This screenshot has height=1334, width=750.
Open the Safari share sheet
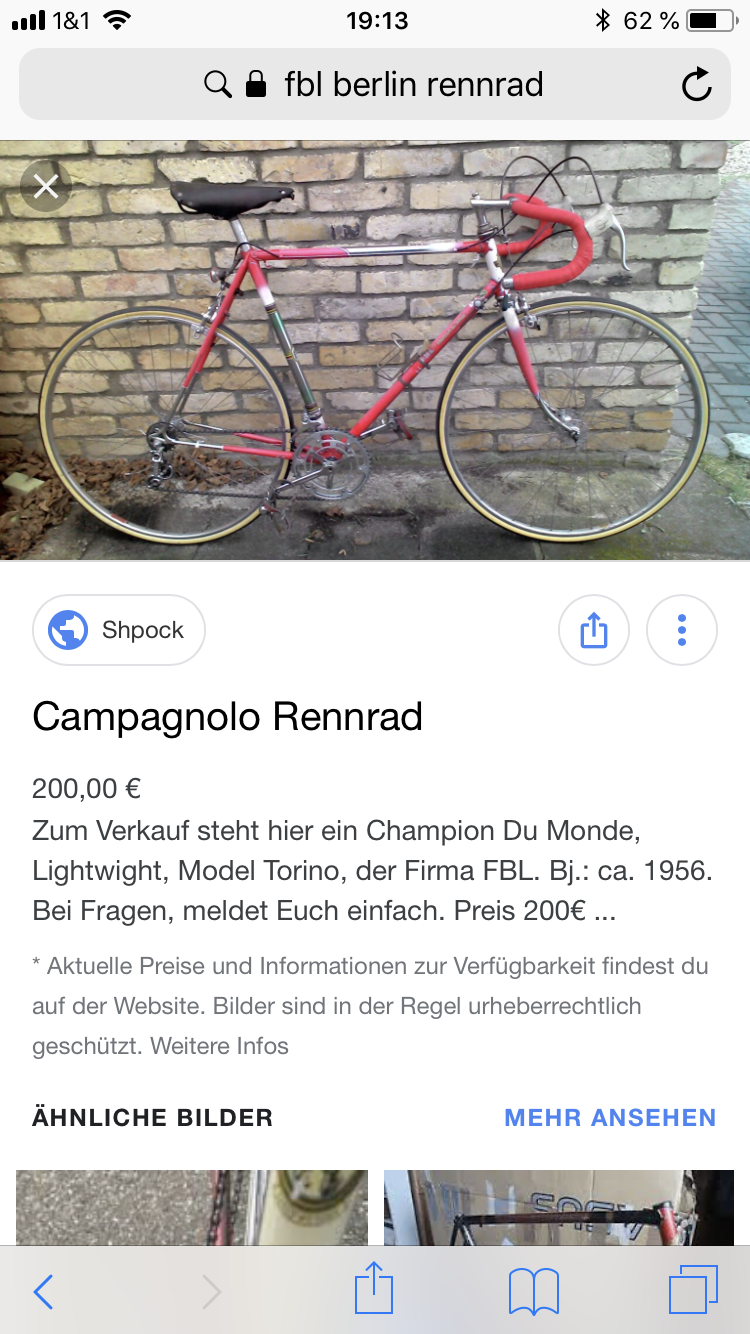coord(374,1289)
